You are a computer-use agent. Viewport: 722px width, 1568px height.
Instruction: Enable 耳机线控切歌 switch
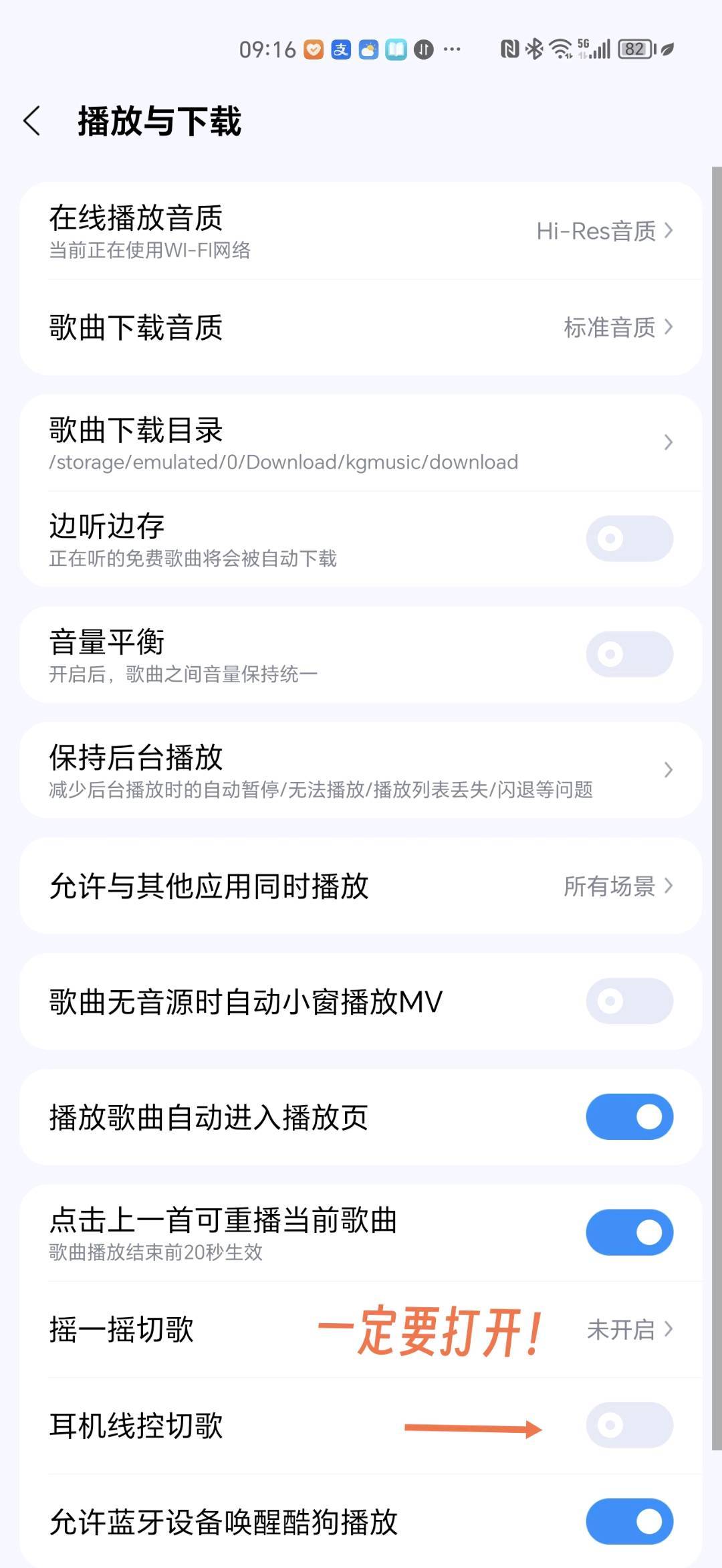[629, 1425]
